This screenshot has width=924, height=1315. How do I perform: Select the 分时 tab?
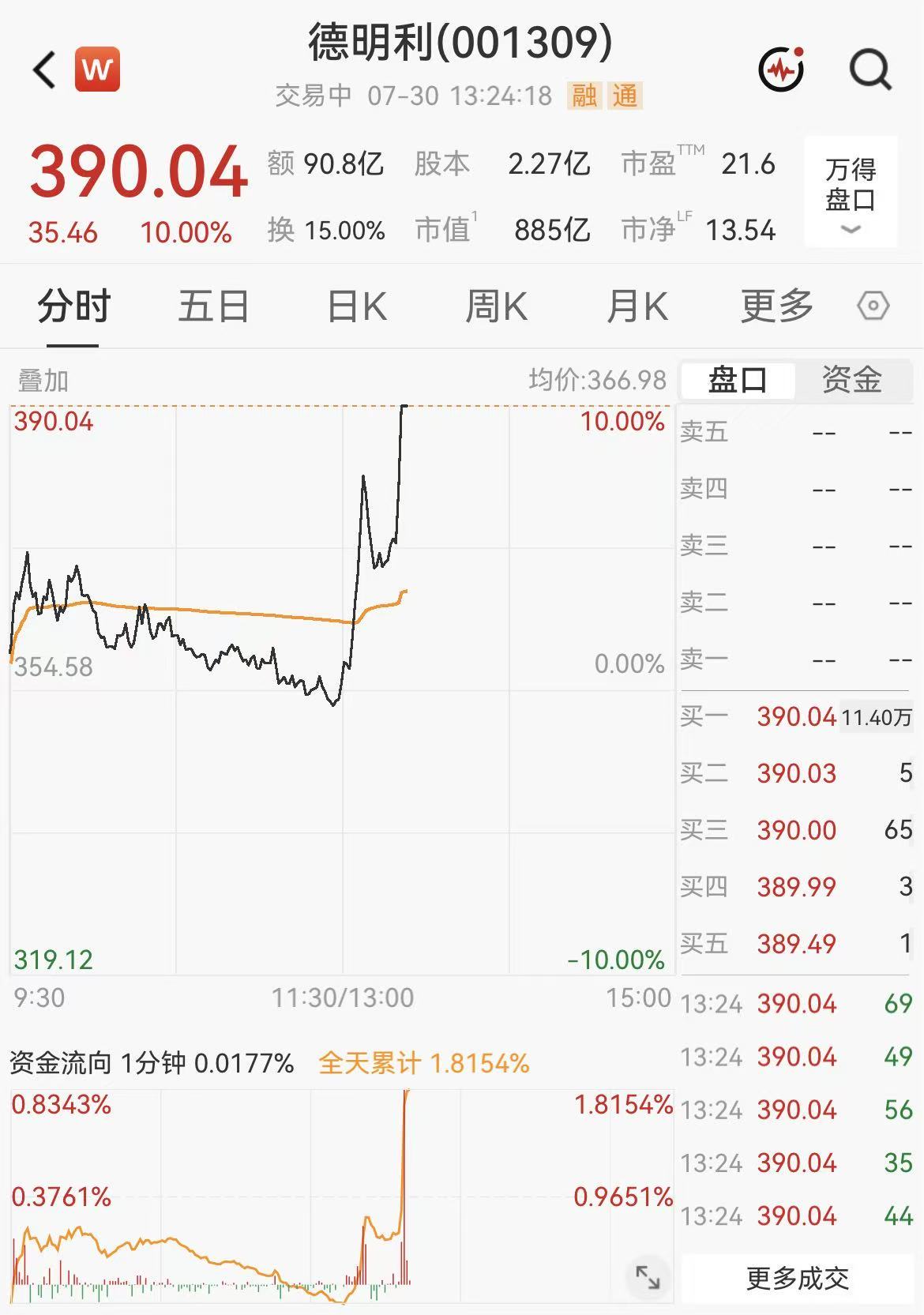(73, 306)
